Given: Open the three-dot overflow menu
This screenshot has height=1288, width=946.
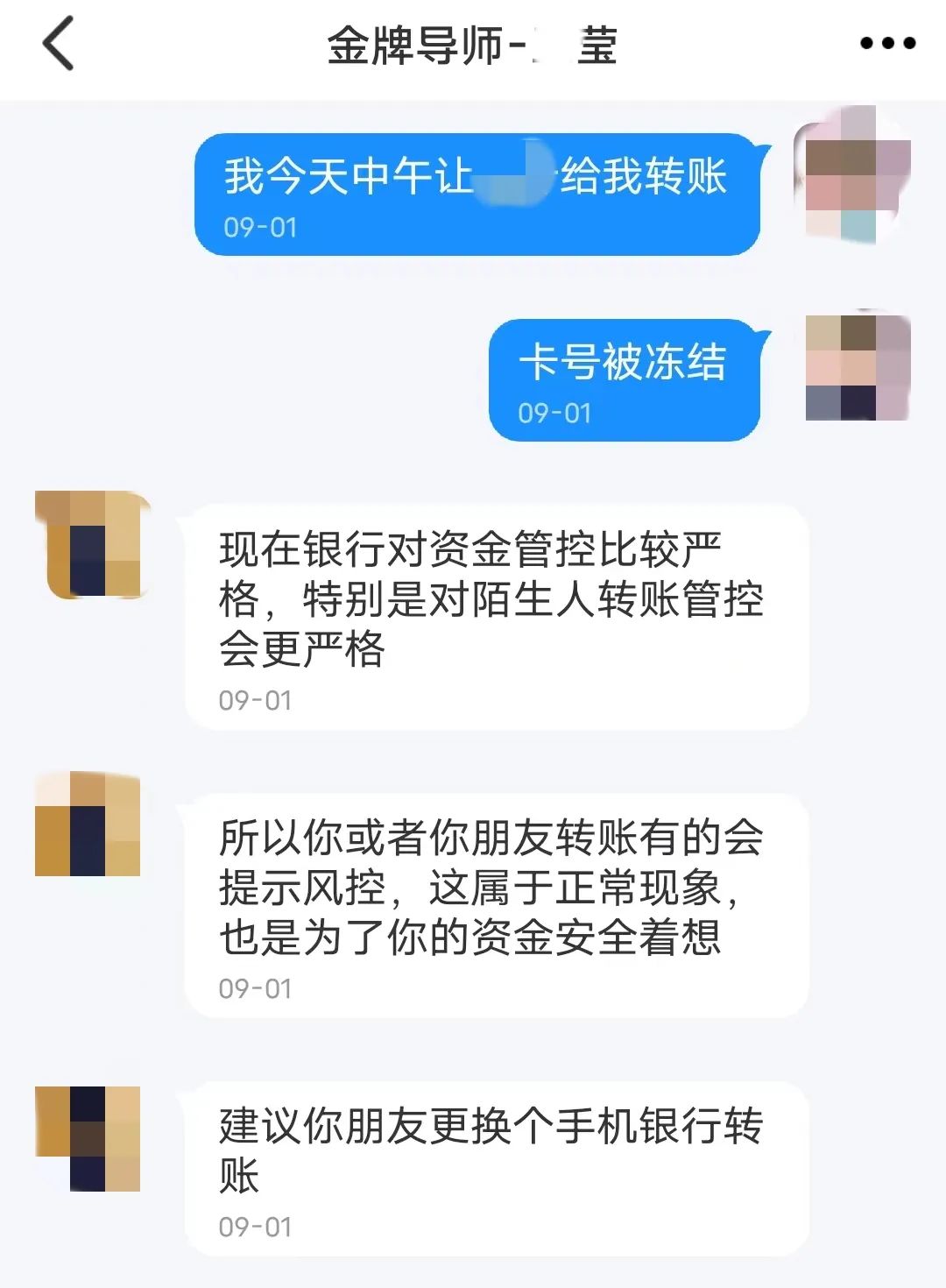Looking at the screenshot, I should 886,43.
